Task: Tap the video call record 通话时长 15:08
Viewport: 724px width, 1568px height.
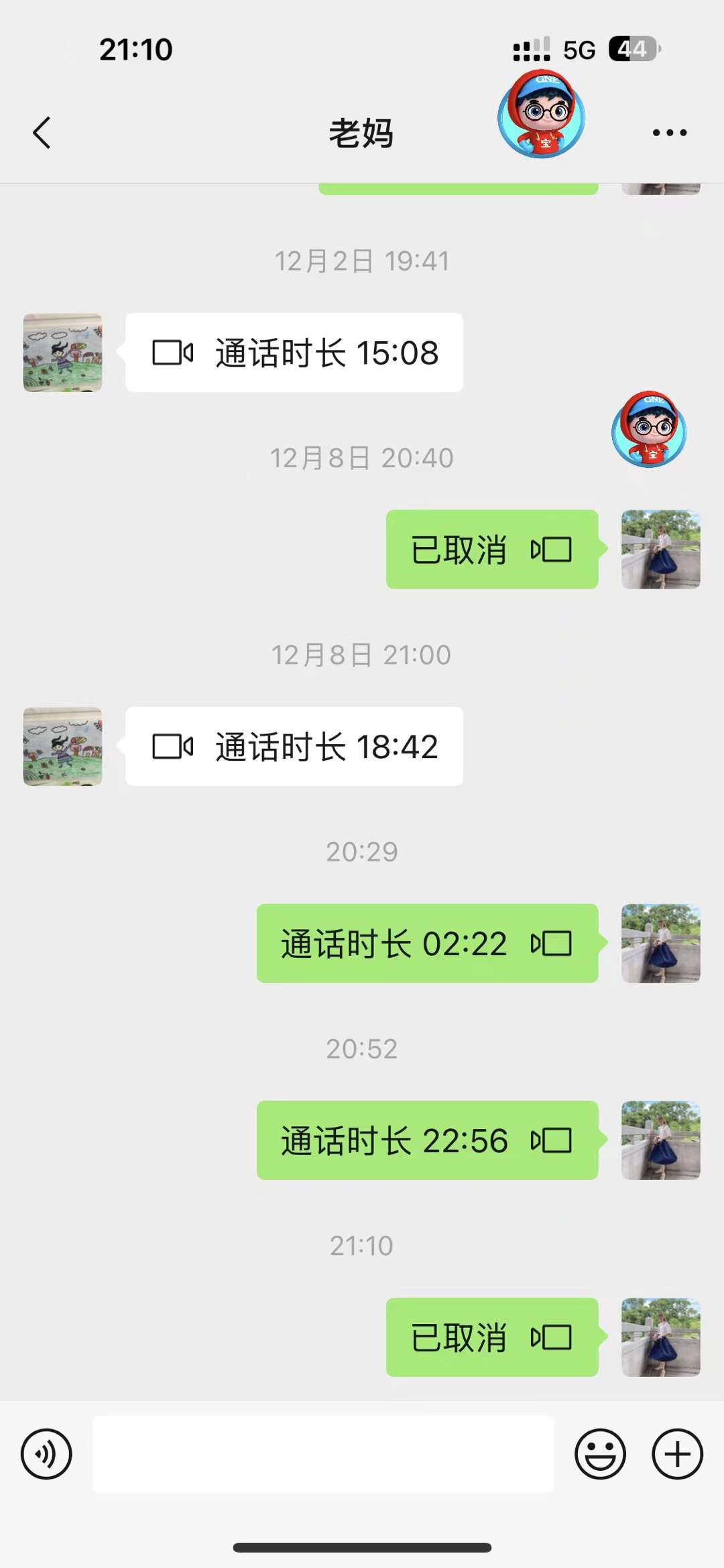Action: (x=294, y=353)
